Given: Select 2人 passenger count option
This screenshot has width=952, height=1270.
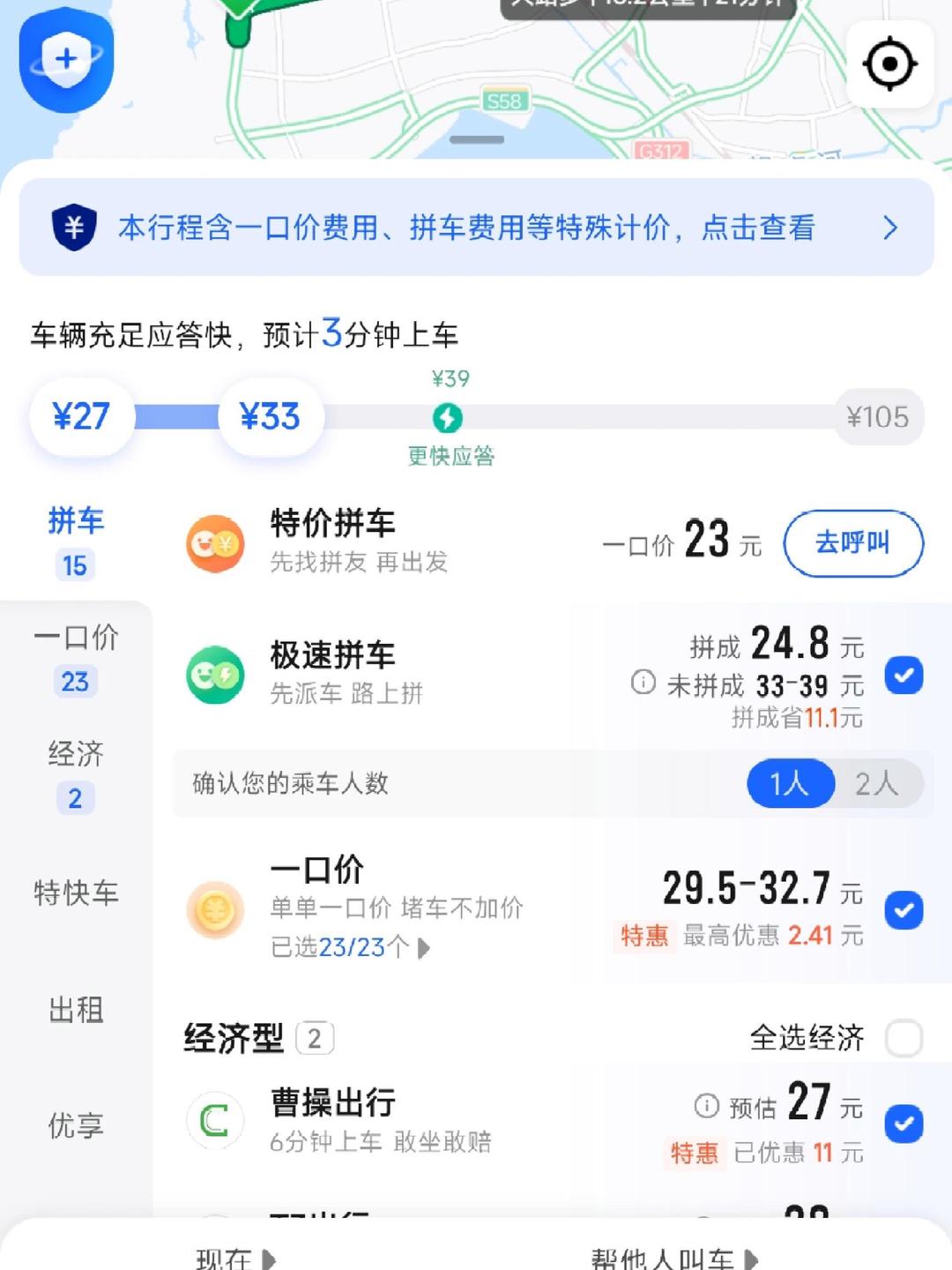Looking at the screenshot, I should 876,783.
